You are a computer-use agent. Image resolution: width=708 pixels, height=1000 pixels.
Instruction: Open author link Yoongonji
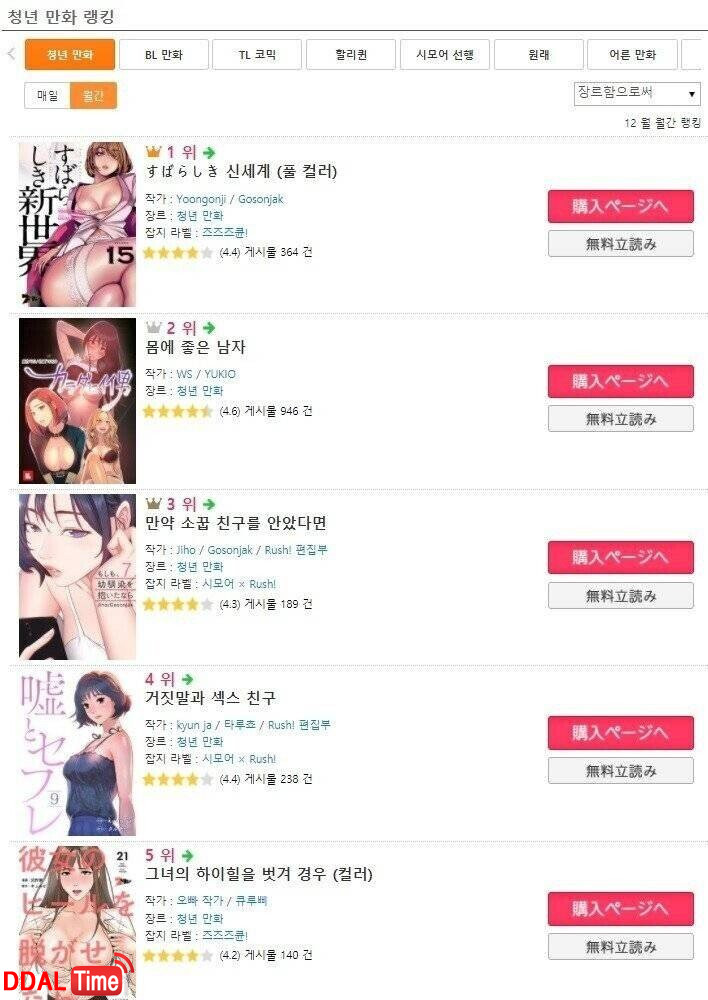[x=203, y=199]
